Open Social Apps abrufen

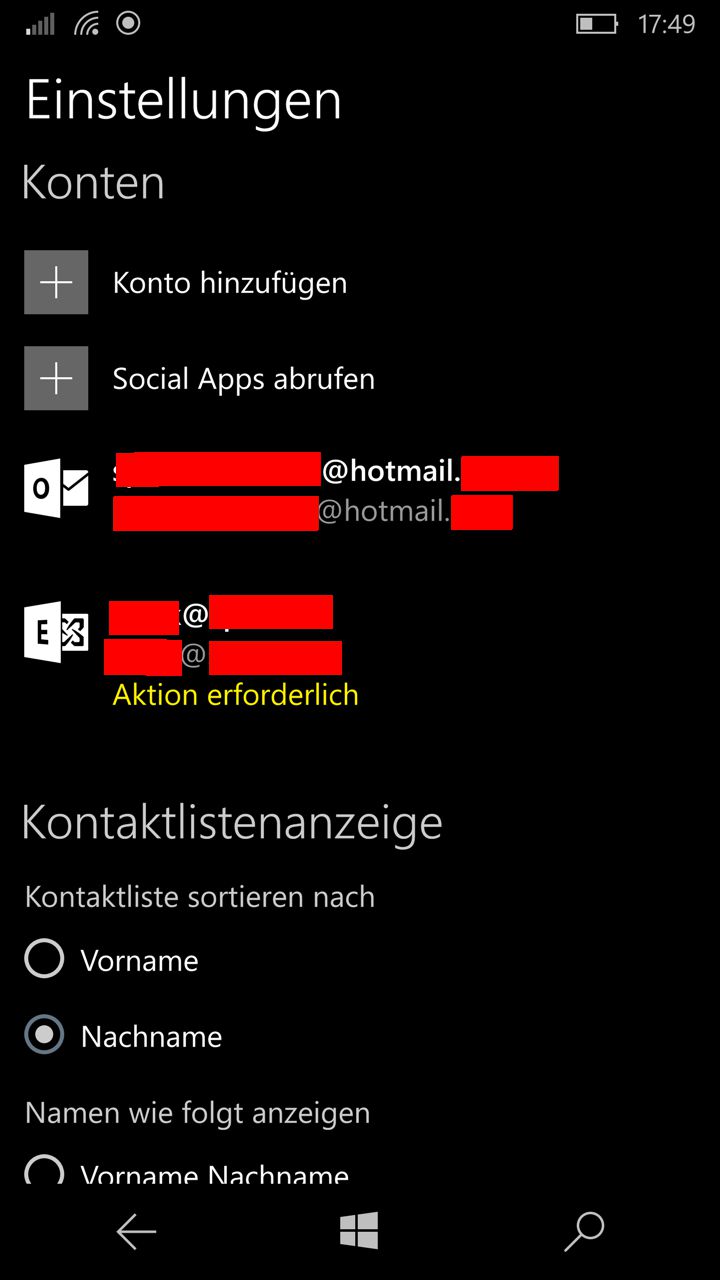tap(200, 379)
